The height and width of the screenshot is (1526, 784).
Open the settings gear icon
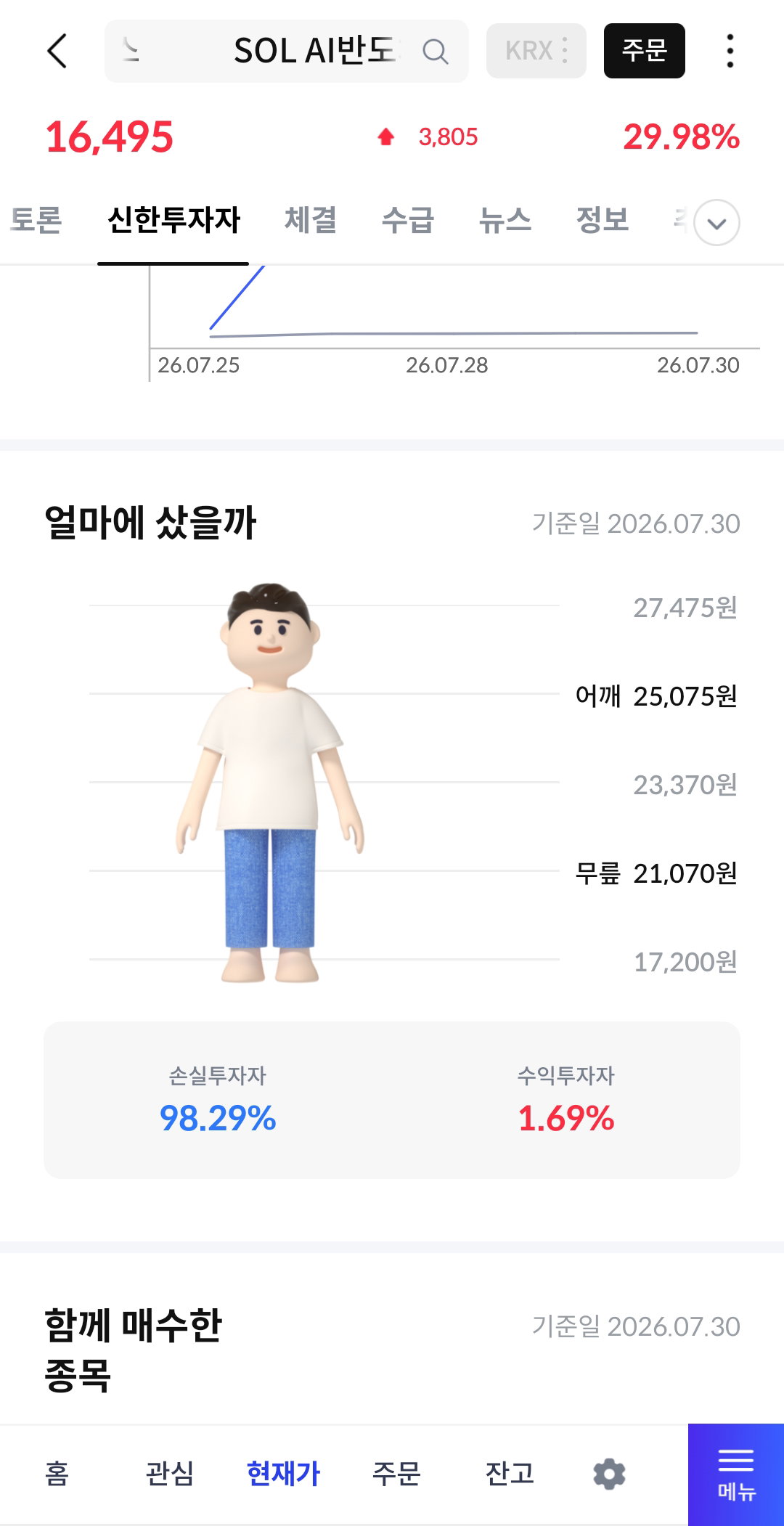click(x=609, y=1474)
